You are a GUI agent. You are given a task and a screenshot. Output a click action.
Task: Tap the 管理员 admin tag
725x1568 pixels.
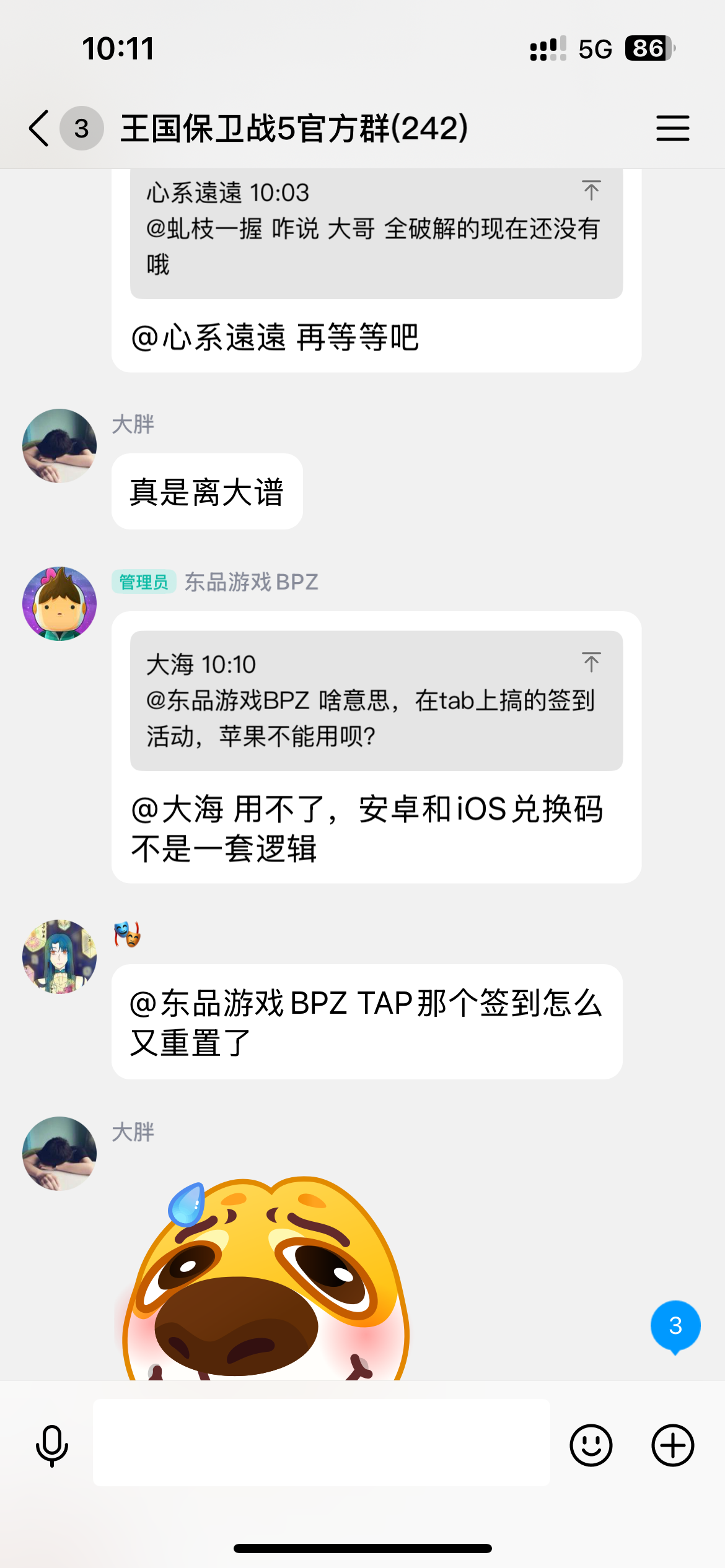[143, 582]
